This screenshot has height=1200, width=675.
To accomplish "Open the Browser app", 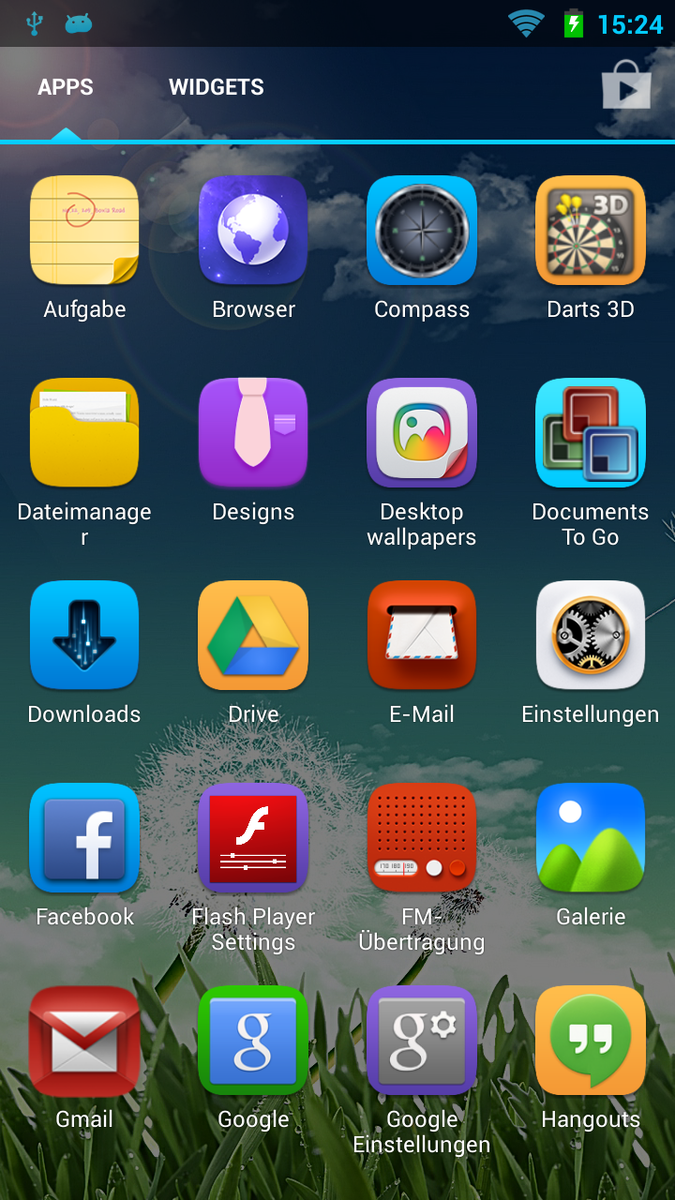I will click(253, 231).
